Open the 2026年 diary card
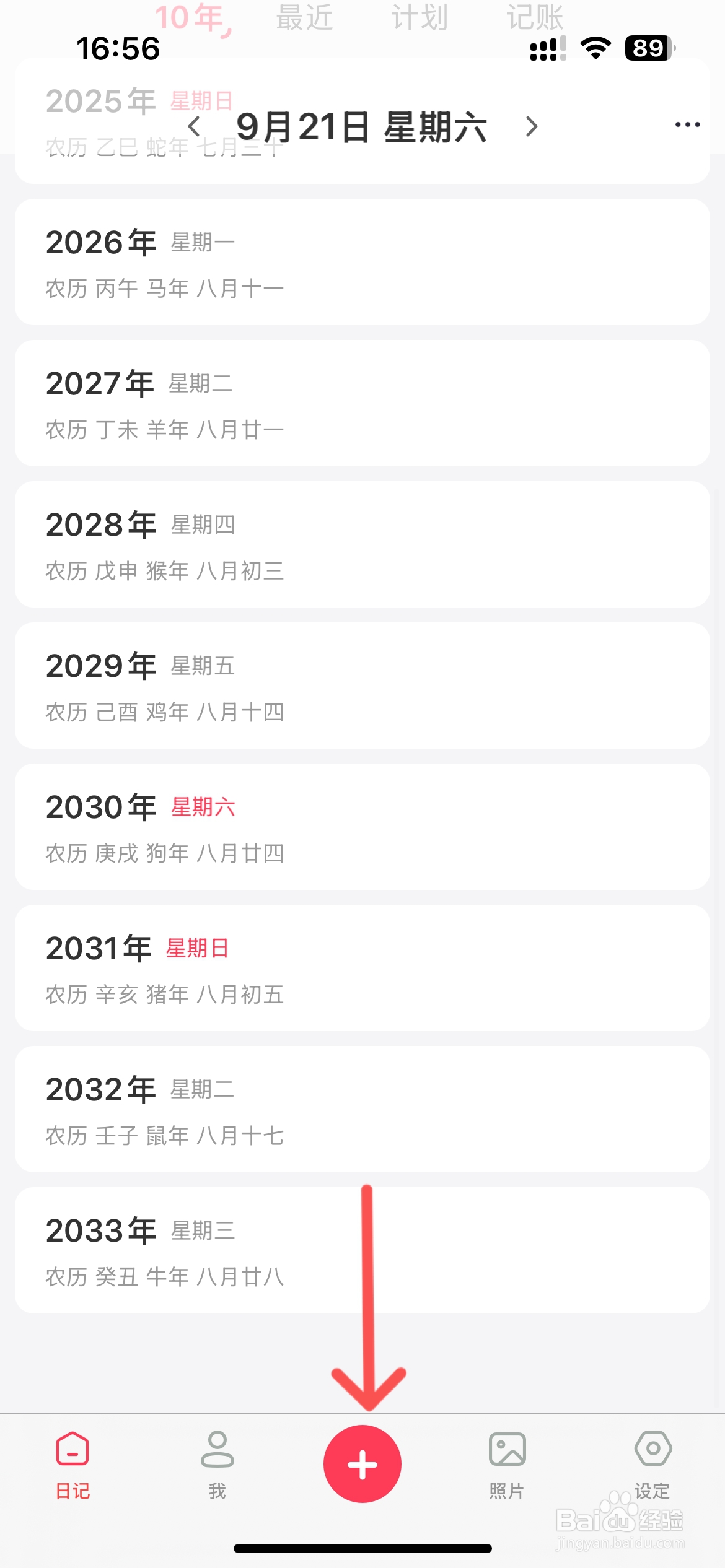This screenshot has height=1568, width=725. pos(362,262)
